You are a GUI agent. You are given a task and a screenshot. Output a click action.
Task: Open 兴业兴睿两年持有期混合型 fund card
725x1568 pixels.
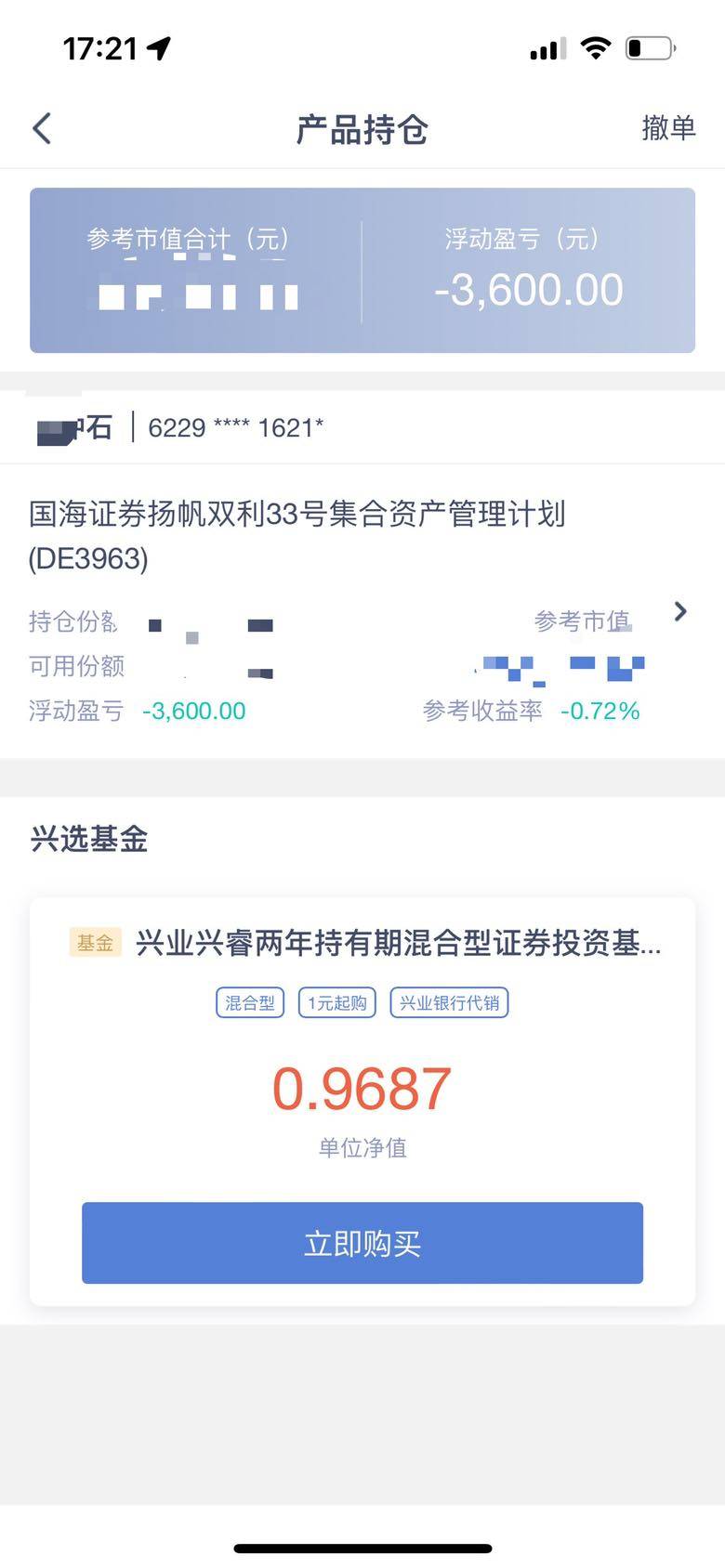pos(398,944)
